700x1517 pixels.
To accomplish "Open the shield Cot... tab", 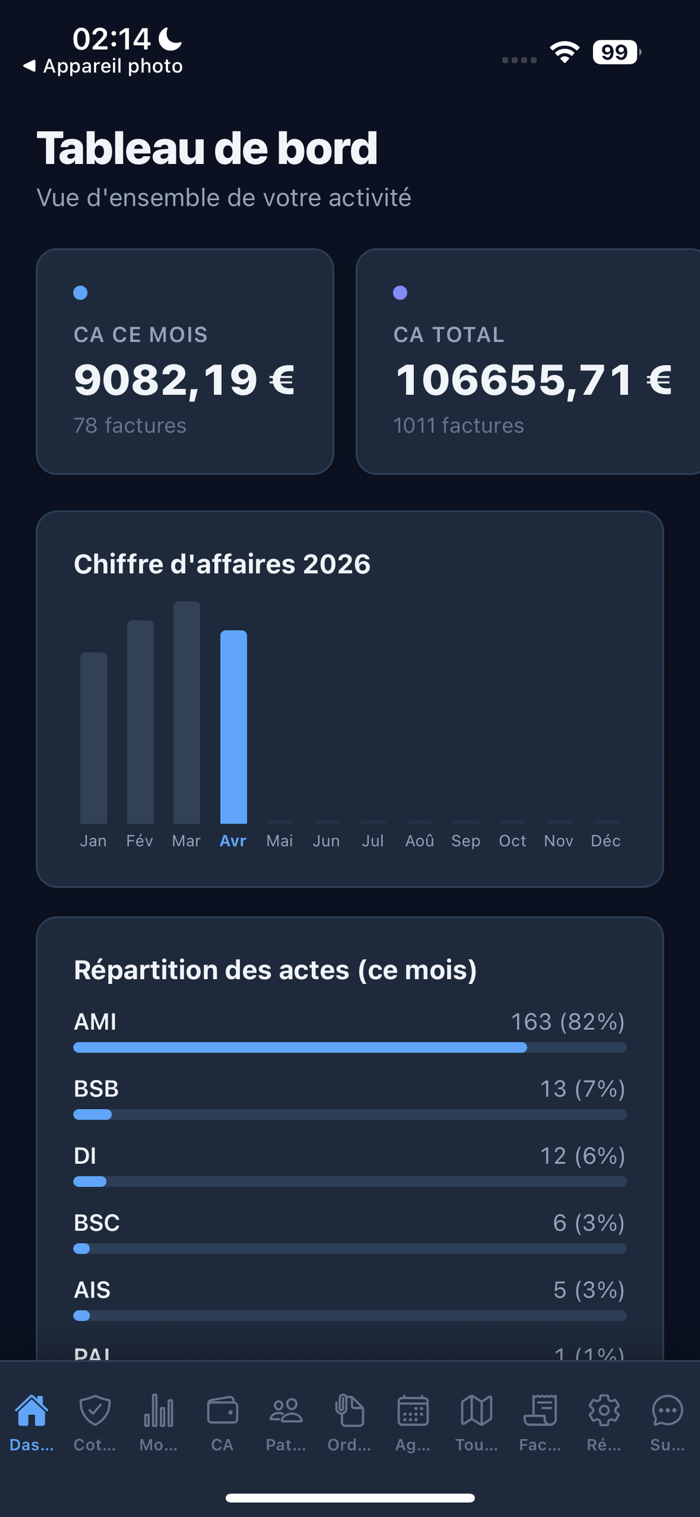I will pyautogui.click(x=95, y=1424).
